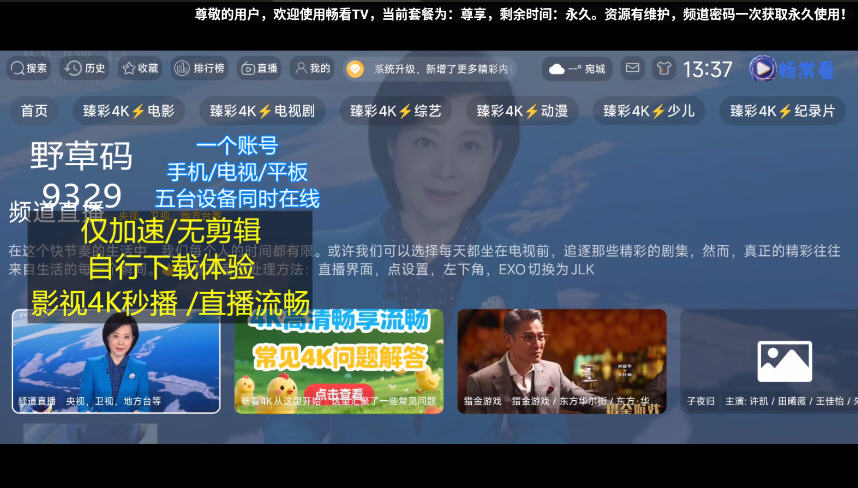Switch to 臻彩4K电影 tab
The image size is (858, 488).
[x=129, y=111]
